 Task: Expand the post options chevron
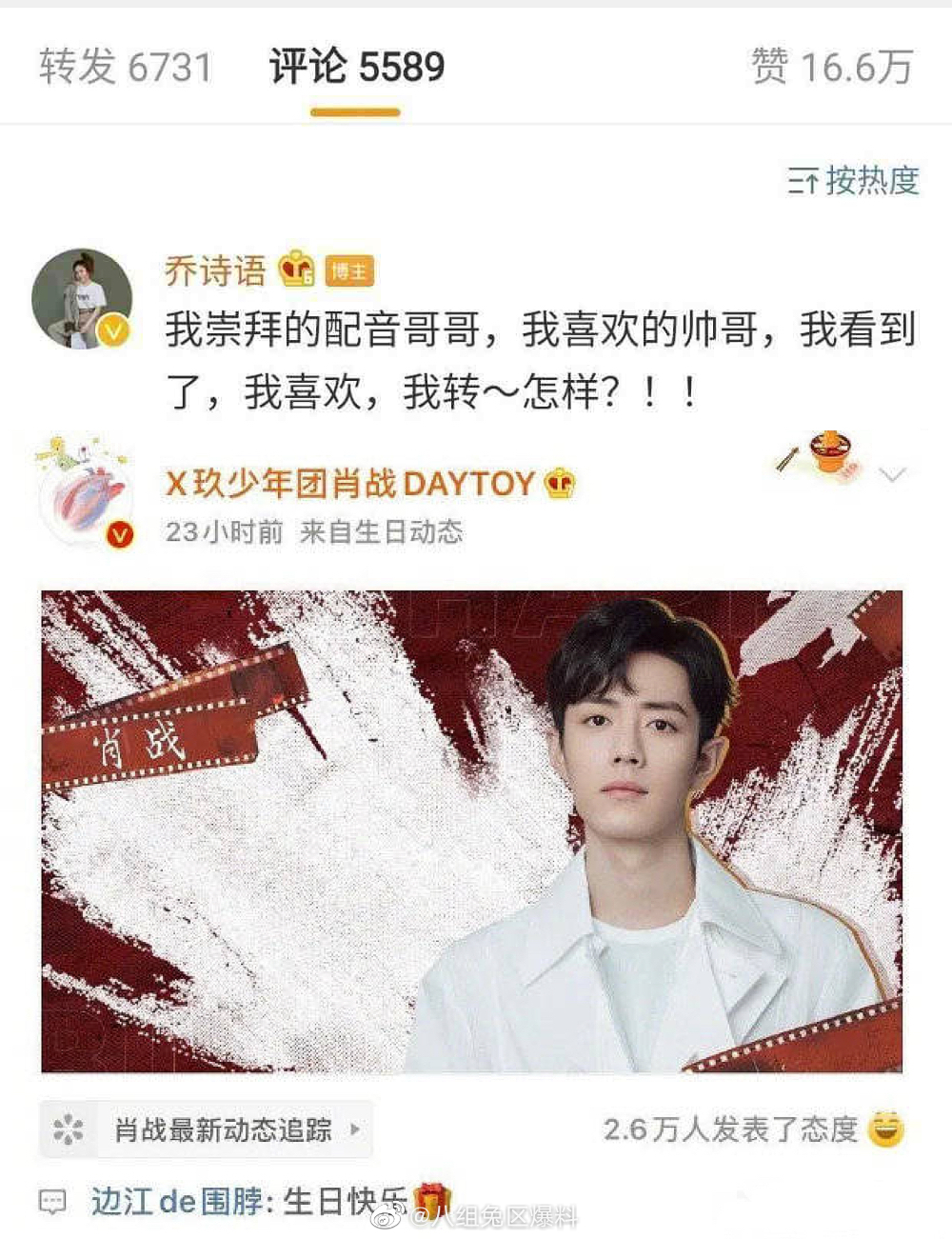(x=892, y=474)
